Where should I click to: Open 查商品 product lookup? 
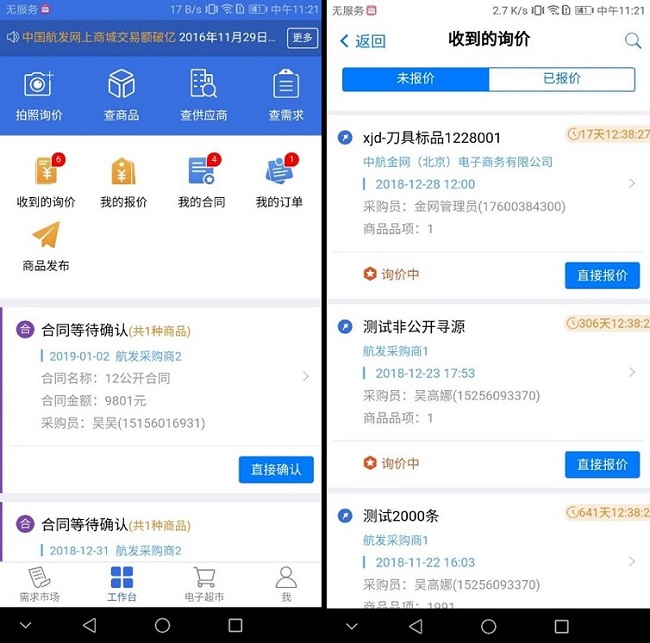pos(121,95)
